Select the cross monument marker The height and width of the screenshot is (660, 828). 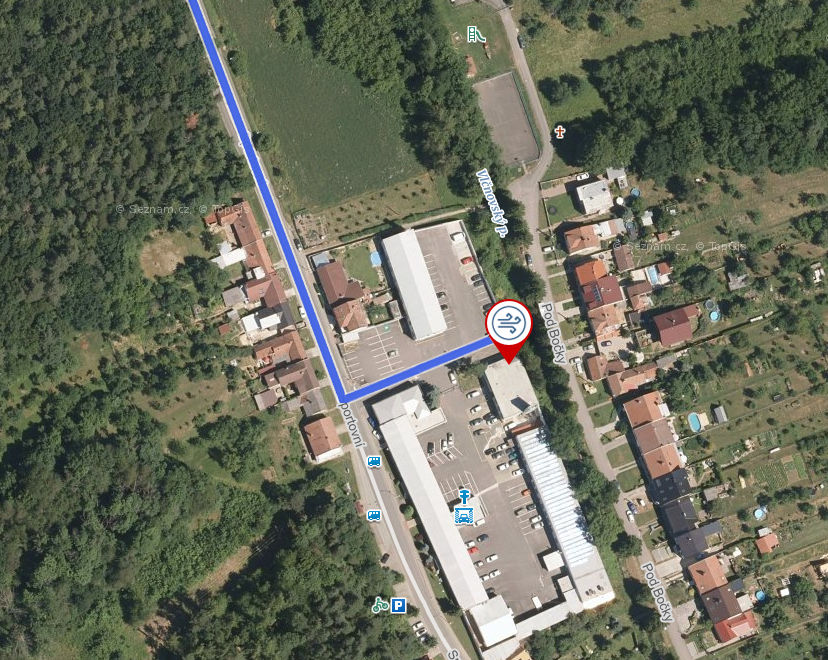(560, 131)
